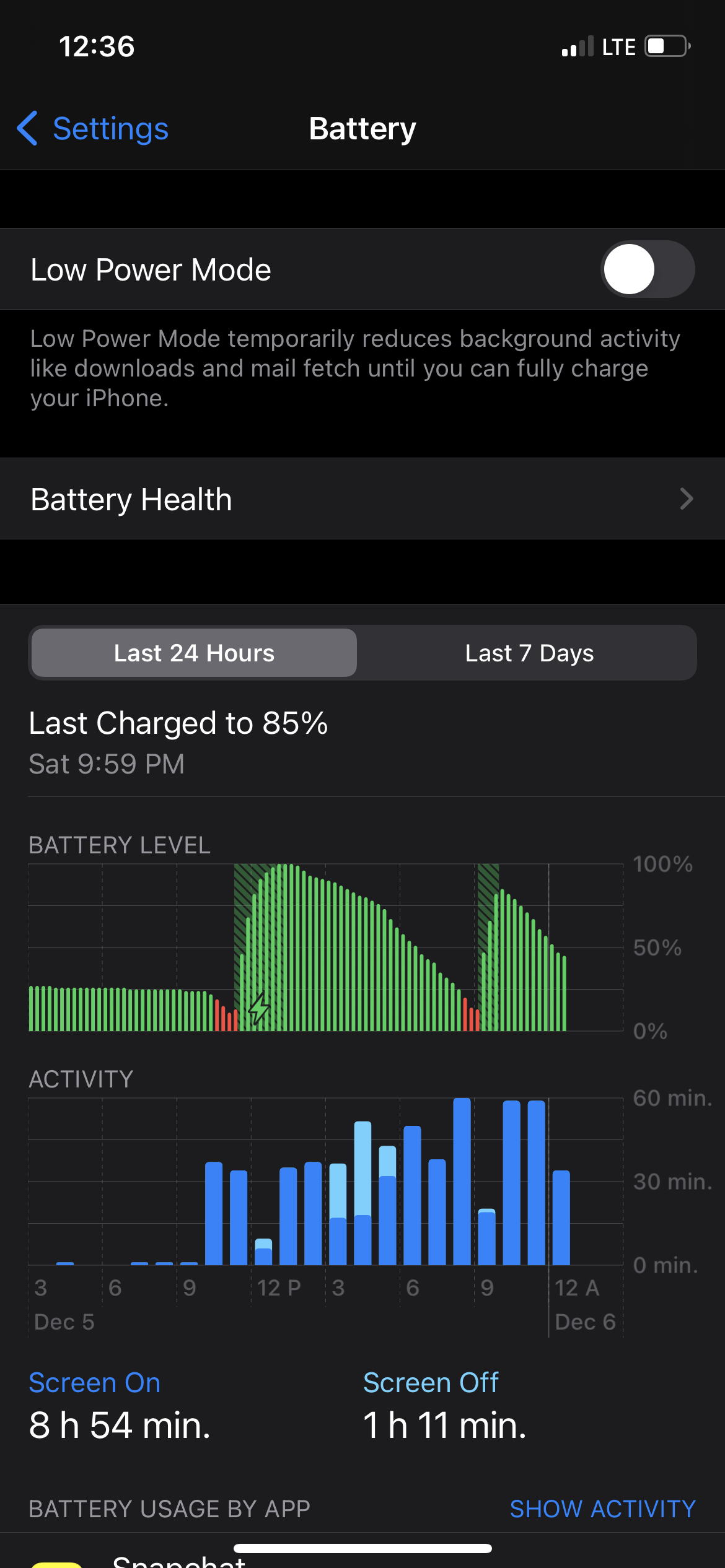Select the Last 24 Hours segment
This screenshot has height=1568, width=725.
tap(194, 653)
